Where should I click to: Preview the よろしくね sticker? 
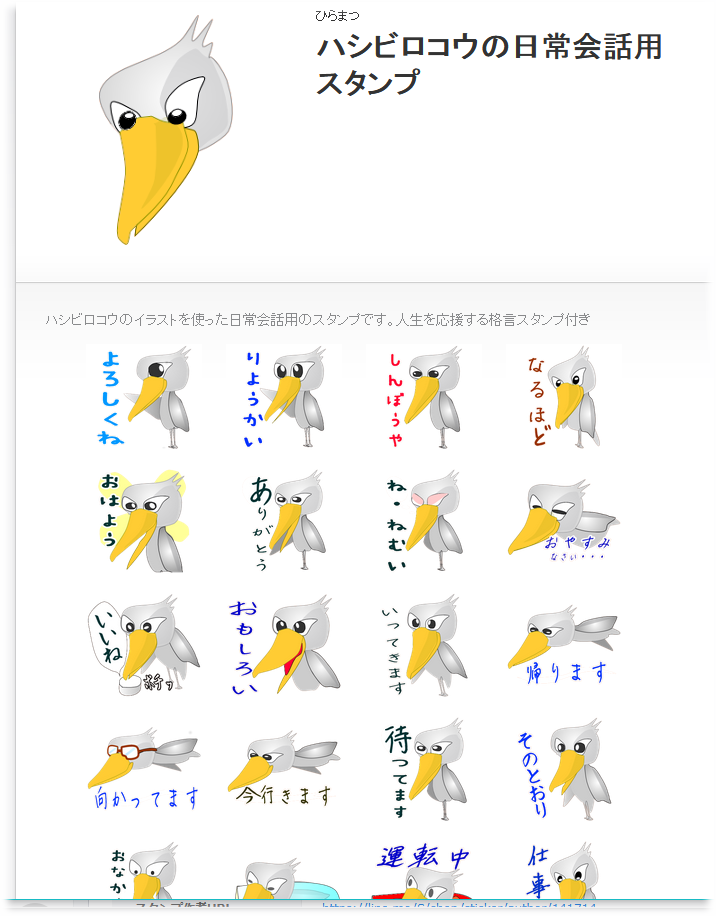pyautogui.click(x=144, y=397)
